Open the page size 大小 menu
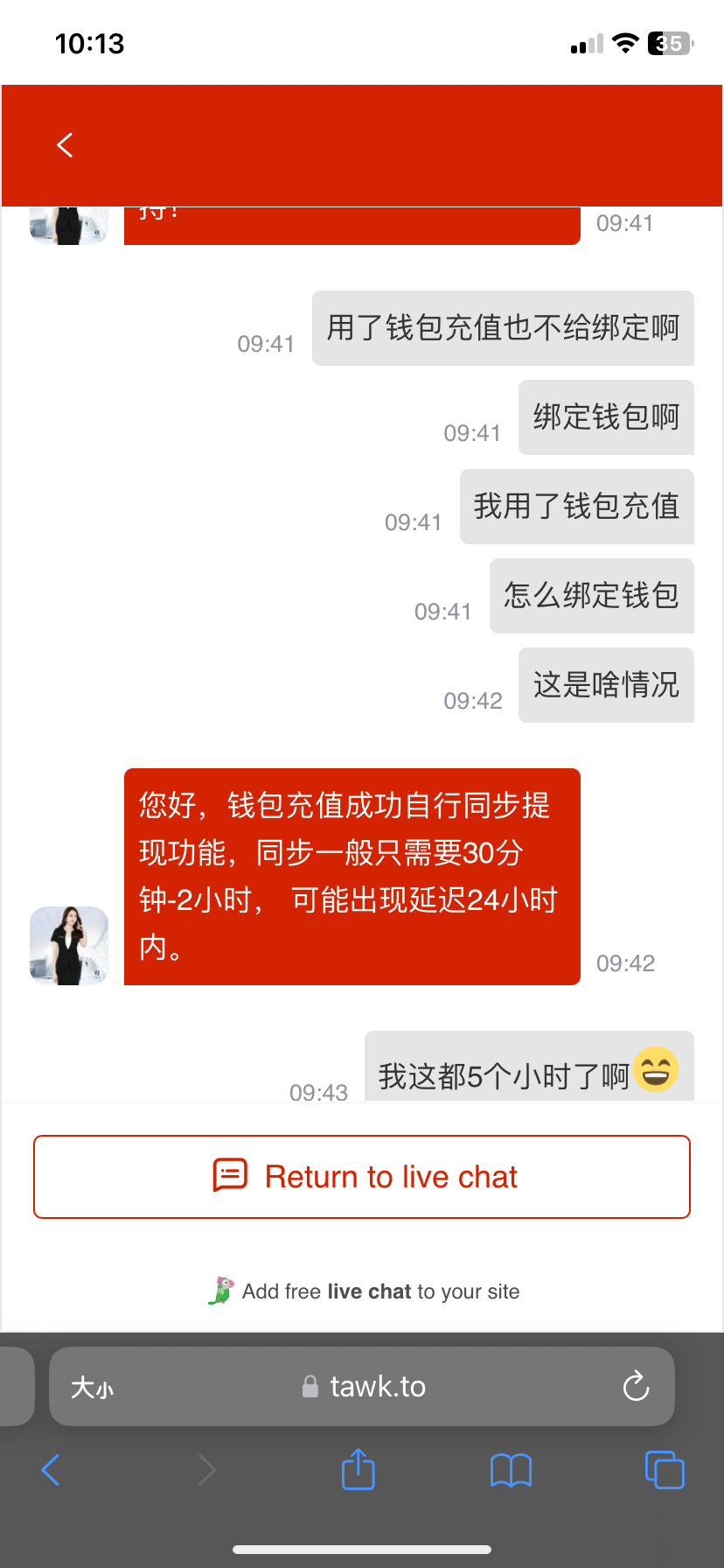The image size is (724, 1568). tap(93, 1387)
